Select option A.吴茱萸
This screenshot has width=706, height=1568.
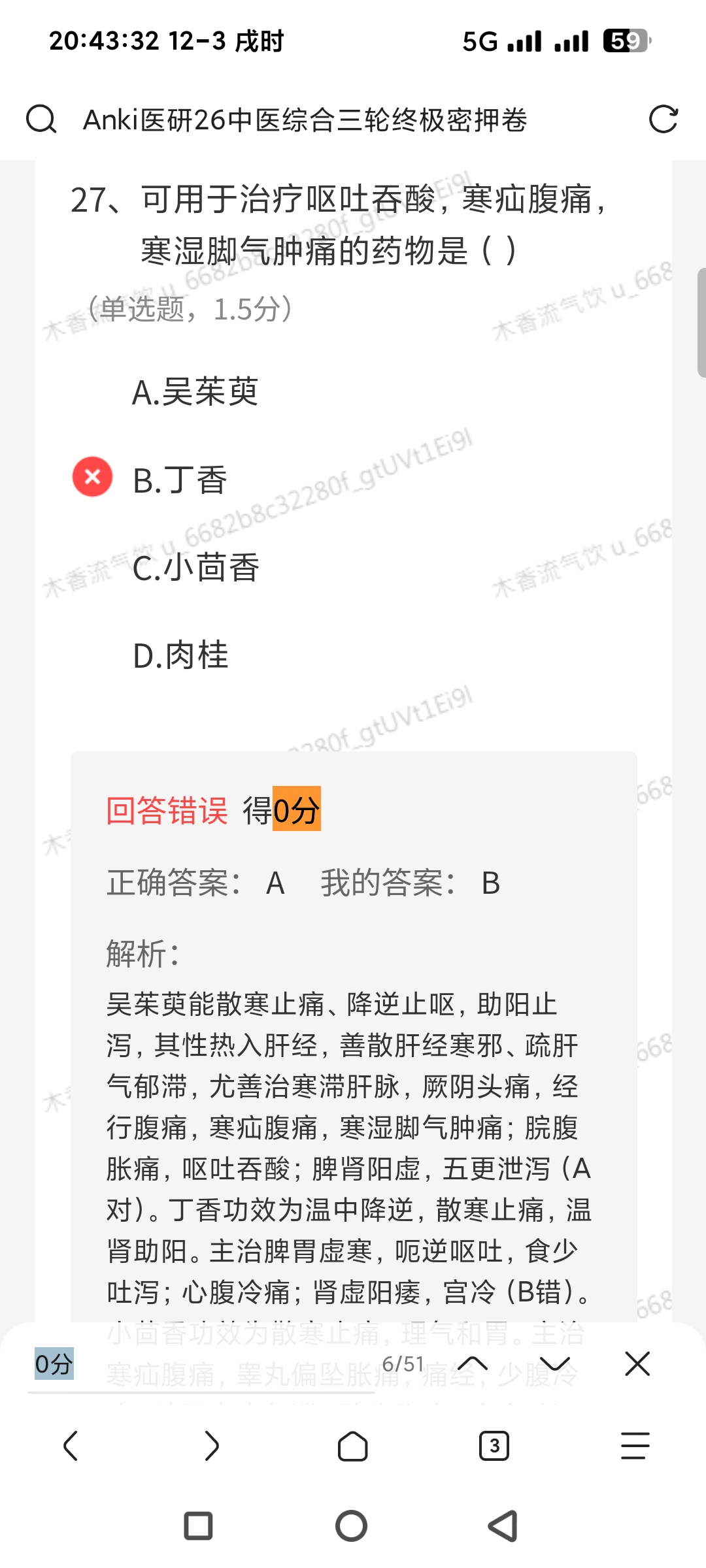click(195, 392)
